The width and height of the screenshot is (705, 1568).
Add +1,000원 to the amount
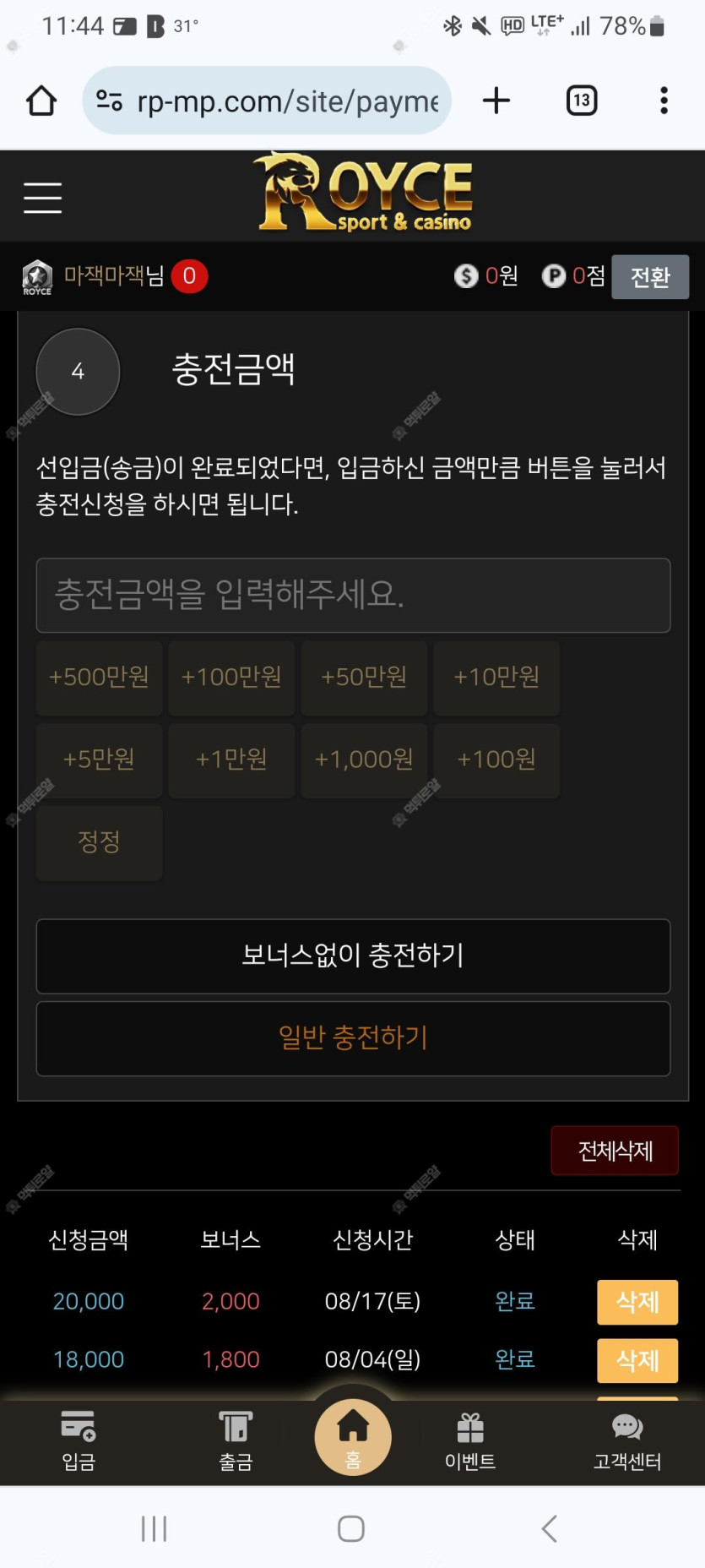tap(364, 760)
